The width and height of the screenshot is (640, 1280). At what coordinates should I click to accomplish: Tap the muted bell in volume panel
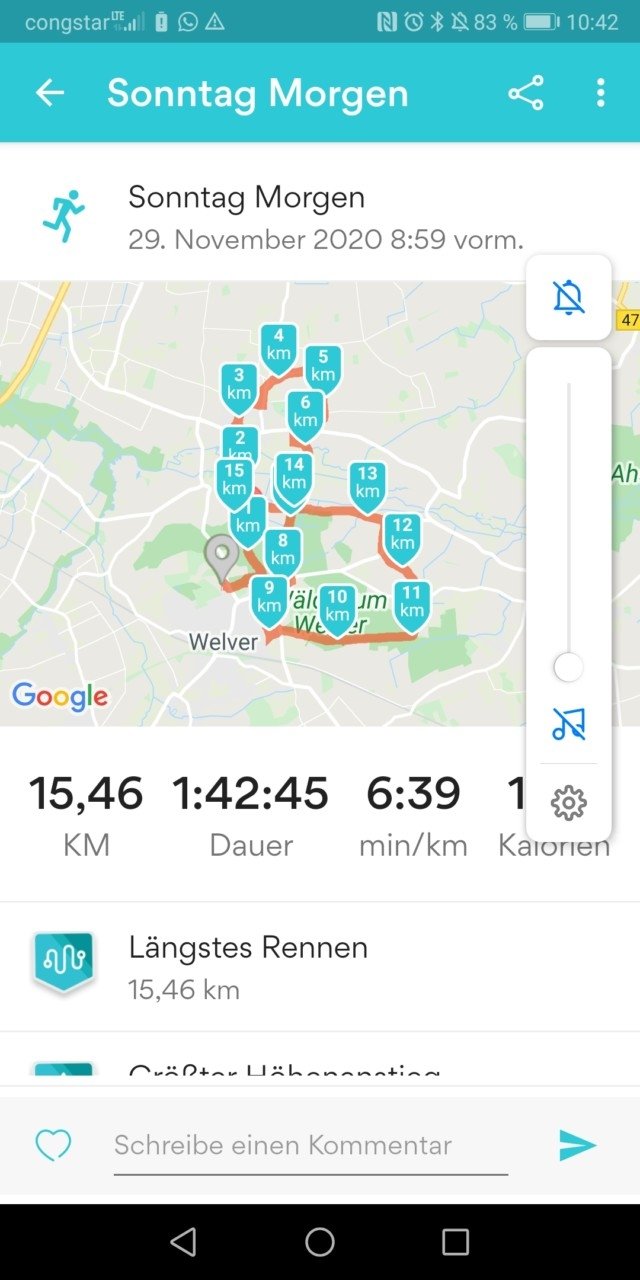568,298
